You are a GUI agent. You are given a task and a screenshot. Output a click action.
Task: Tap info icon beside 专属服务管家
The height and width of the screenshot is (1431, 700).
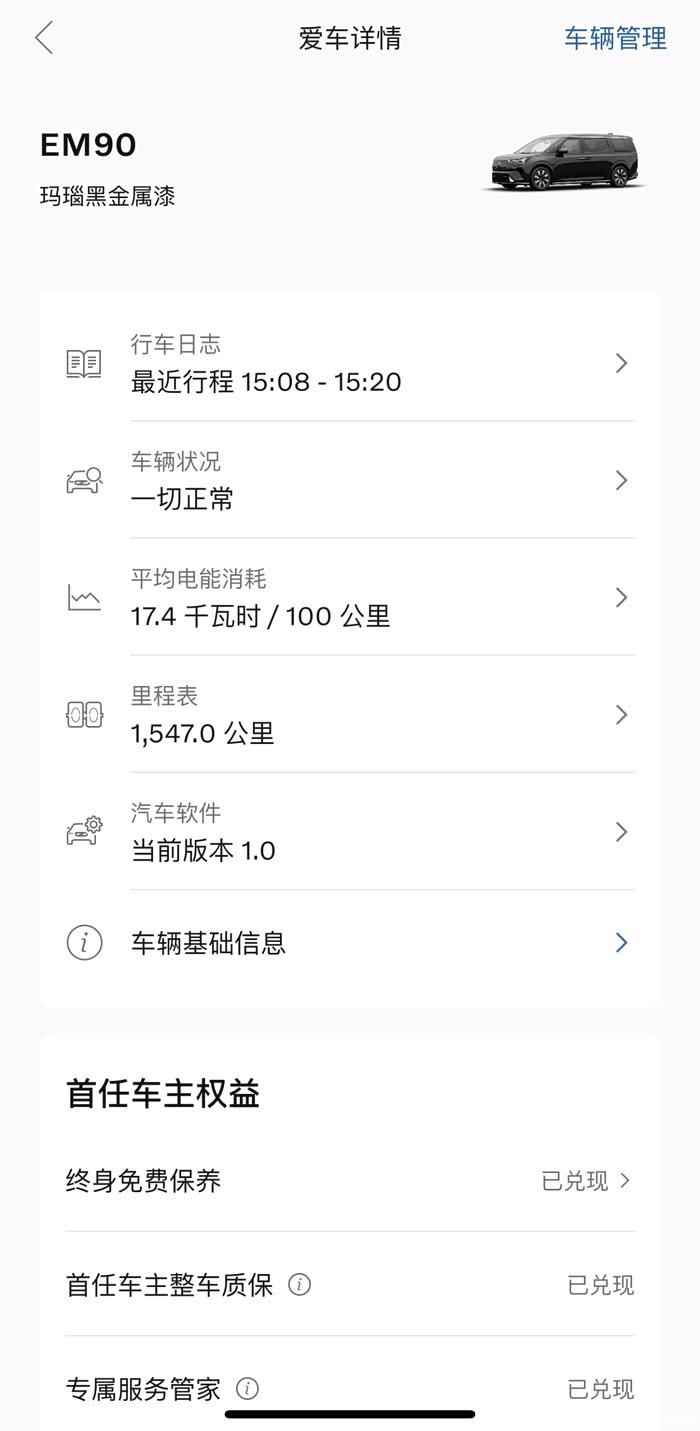tap(247, 1389)
